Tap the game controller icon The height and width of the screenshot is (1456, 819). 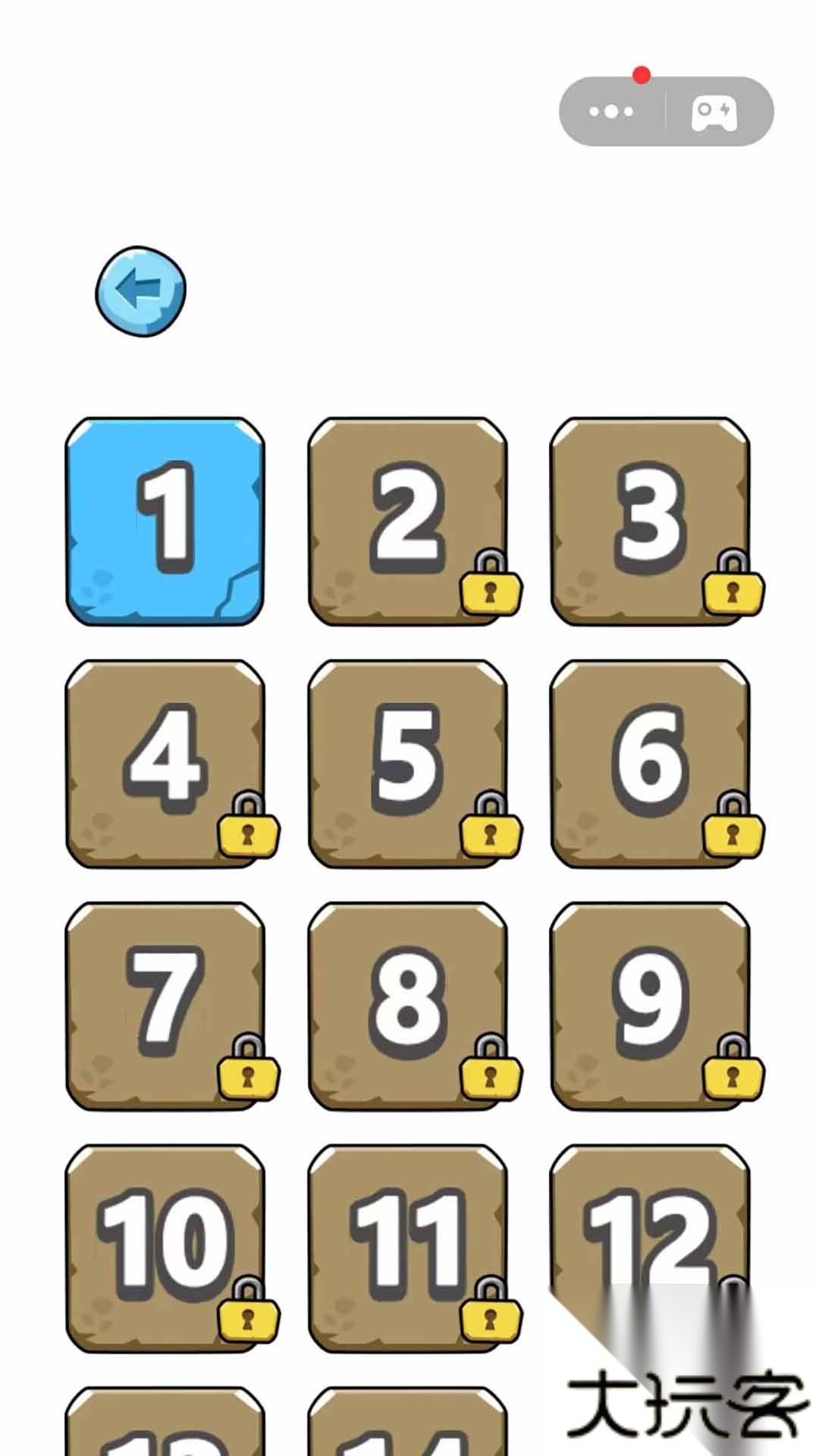click(714, 113)
